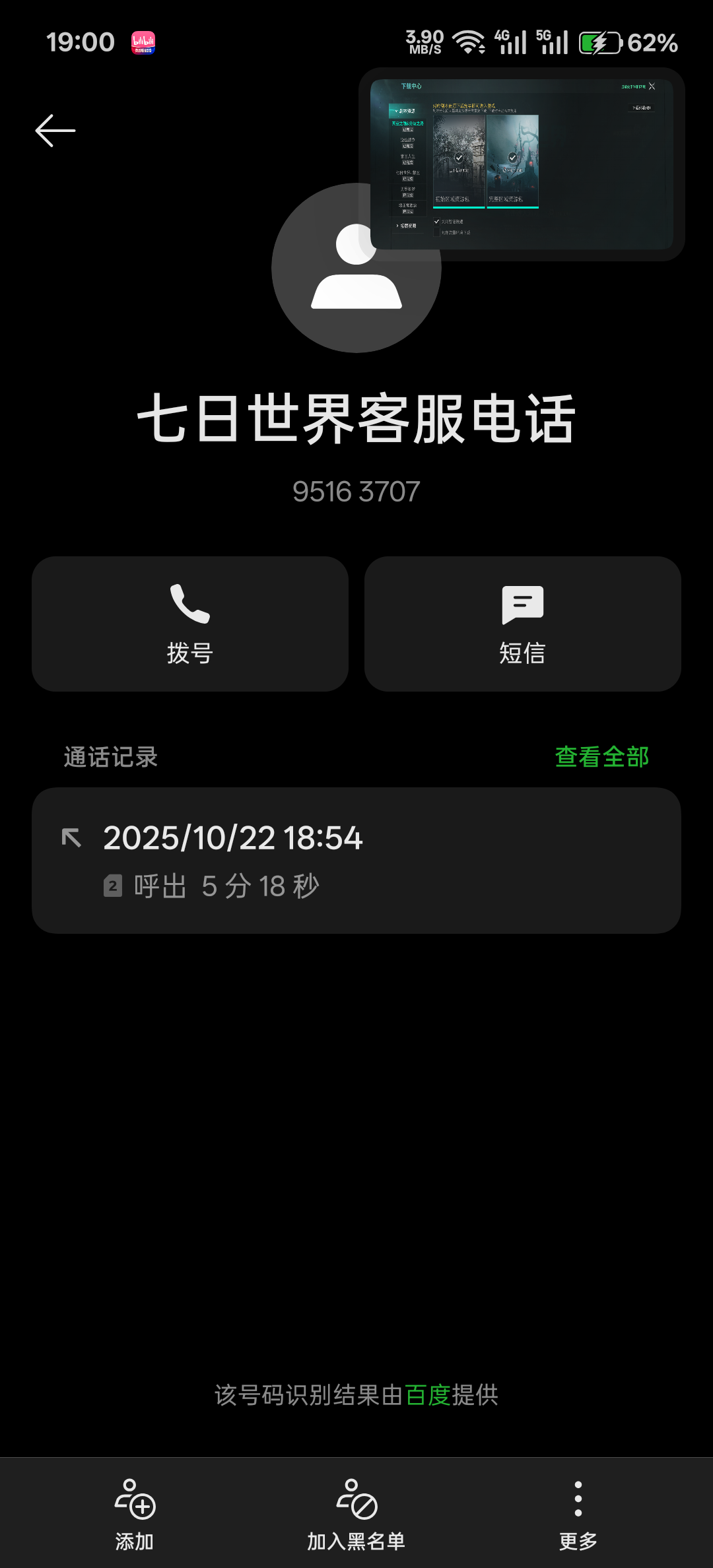Open the 2025/10/22 18:54 call log entry

tap(356, 858)
